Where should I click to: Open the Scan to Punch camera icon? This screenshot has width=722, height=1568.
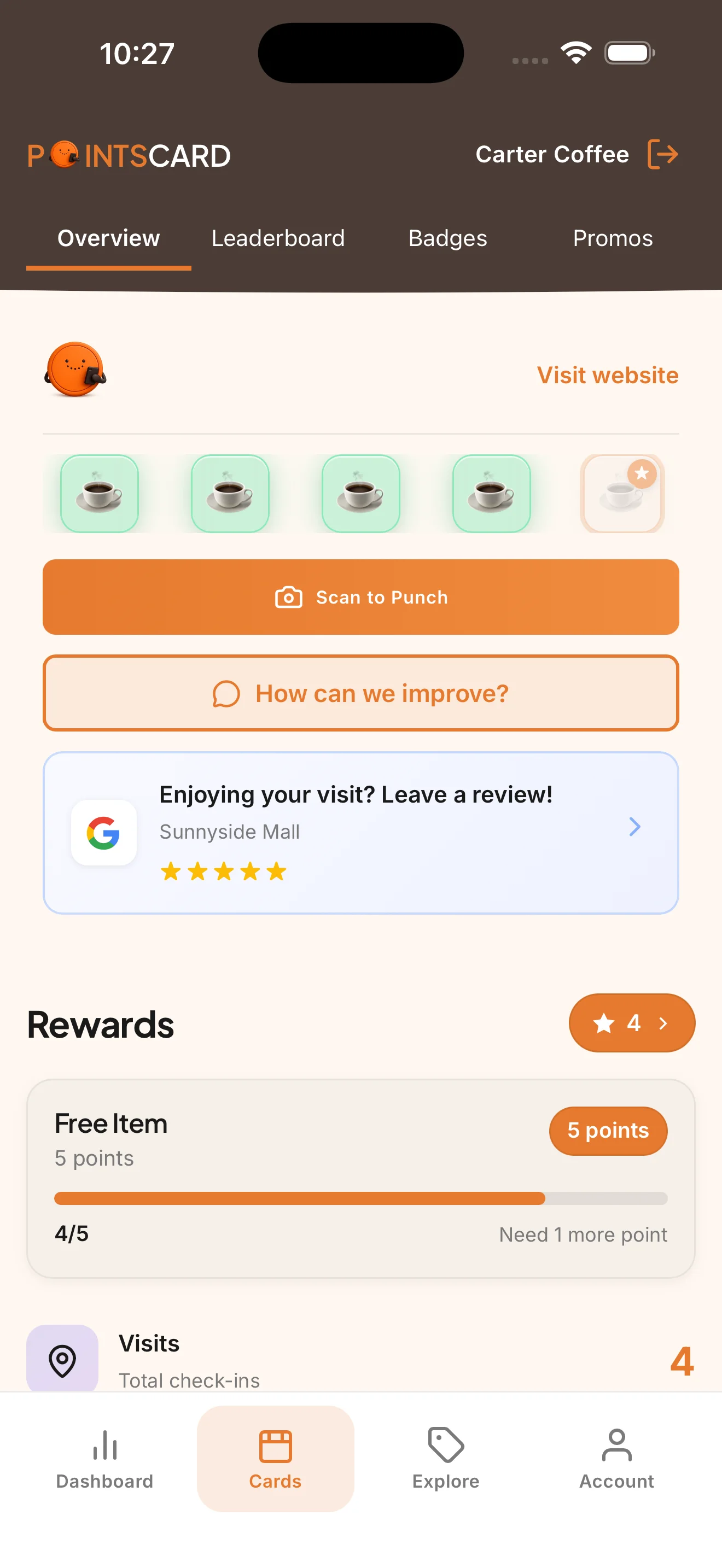coord(289,597)
